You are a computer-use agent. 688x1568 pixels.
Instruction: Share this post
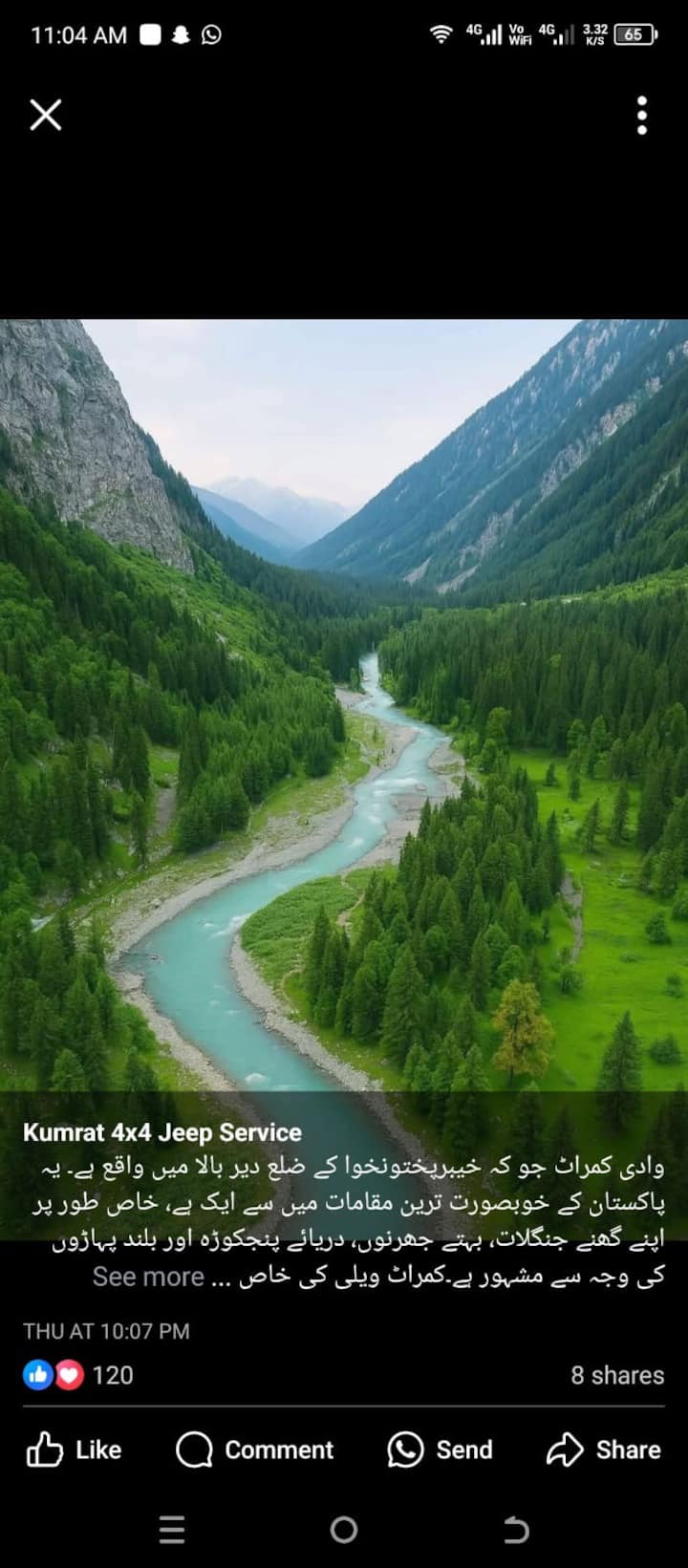[604, 1450]
